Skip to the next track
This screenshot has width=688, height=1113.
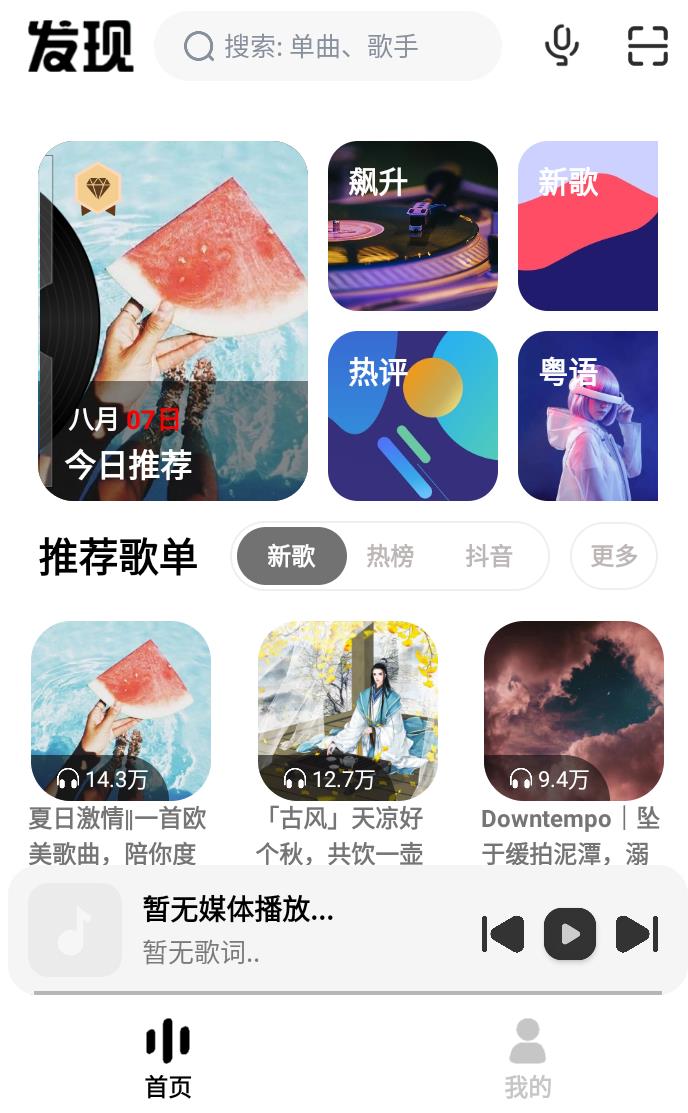(x=636, y=934)
